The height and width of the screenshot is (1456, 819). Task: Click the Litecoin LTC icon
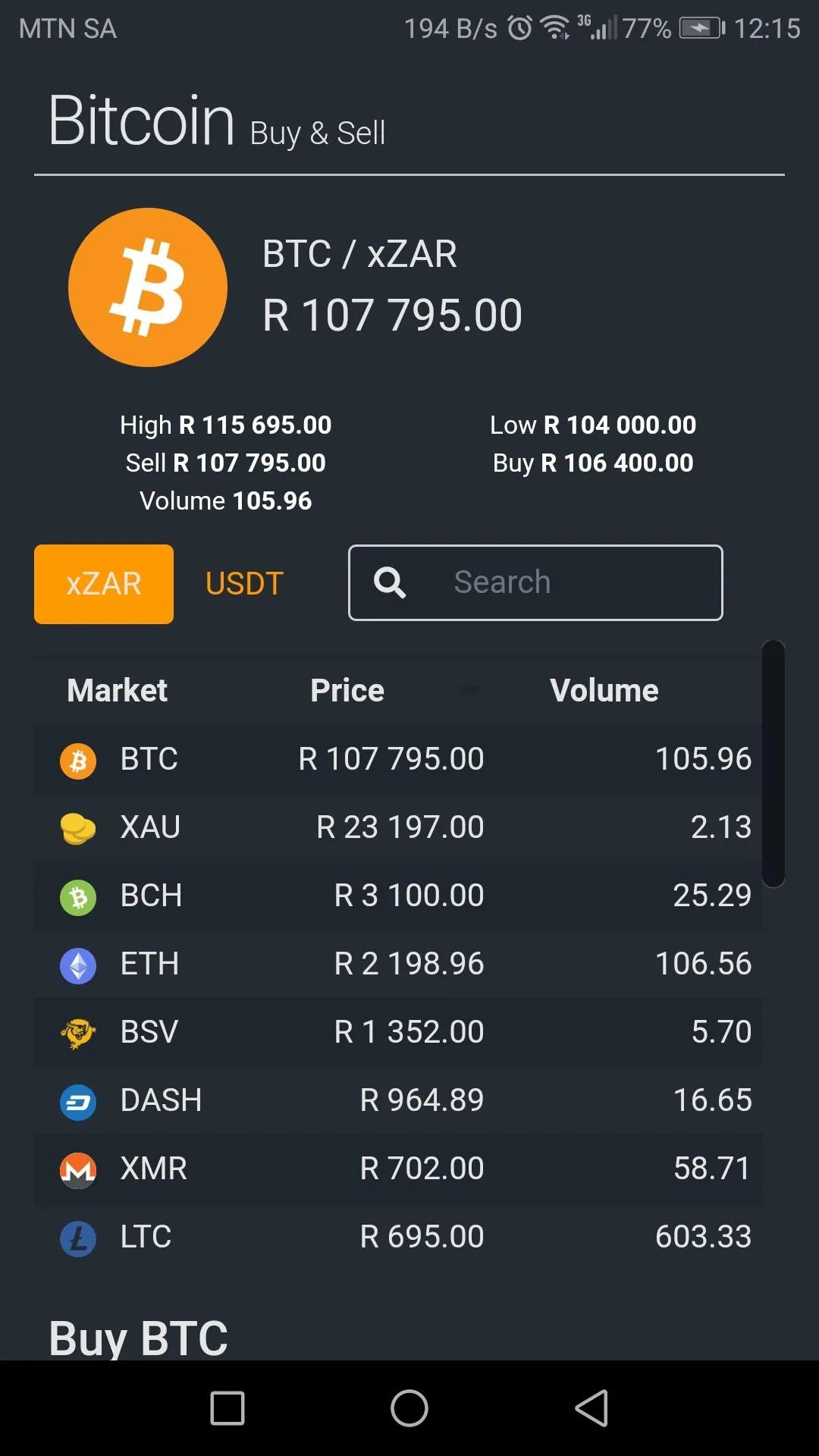coord(77,1237)
